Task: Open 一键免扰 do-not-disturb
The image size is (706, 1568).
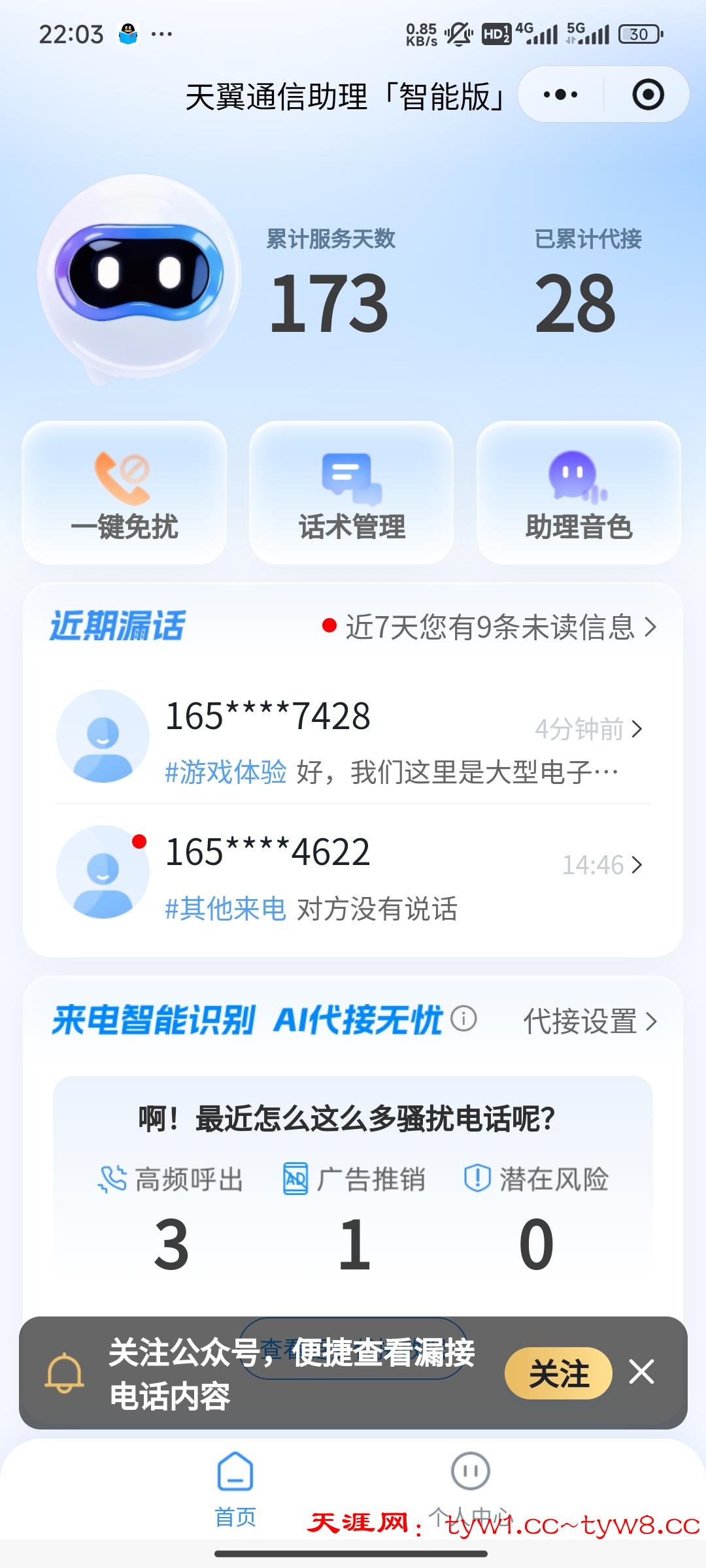Action: [x=124, y=493]
